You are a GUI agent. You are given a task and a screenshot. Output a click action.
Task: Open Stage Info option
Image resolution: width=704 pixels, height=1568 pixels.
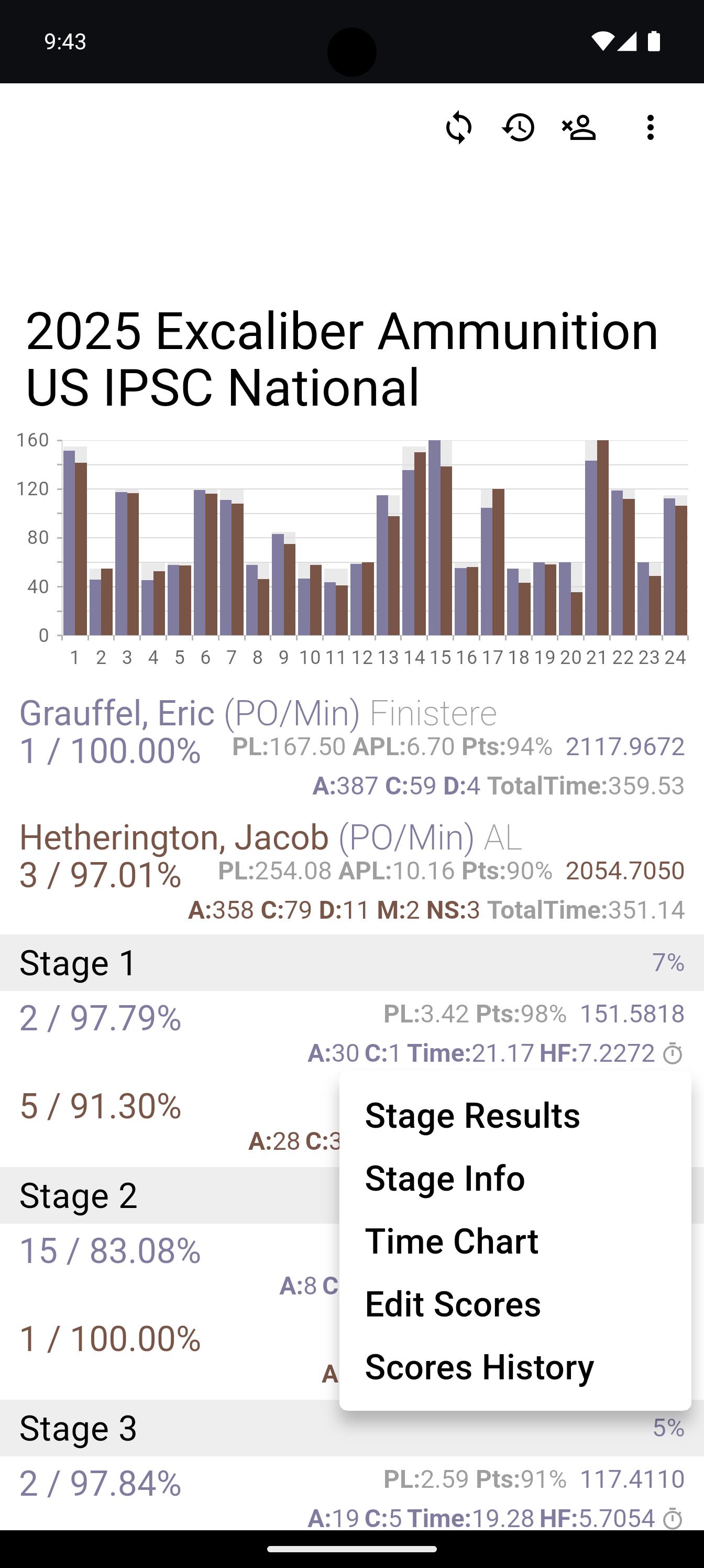[x=445, y=1179]
